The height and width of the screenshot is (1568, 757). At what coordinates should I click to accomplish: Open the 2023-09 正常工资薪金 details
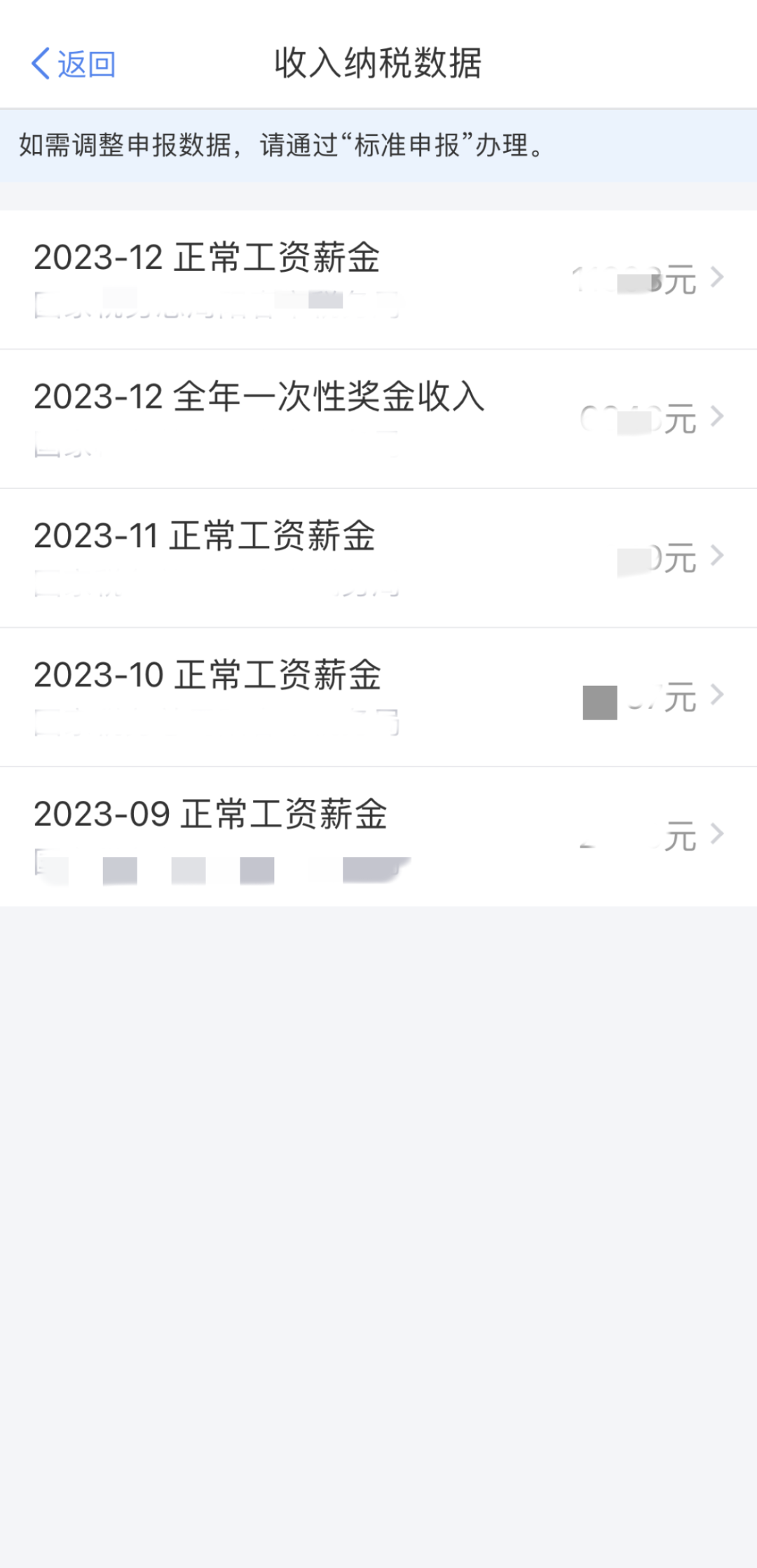378,837
